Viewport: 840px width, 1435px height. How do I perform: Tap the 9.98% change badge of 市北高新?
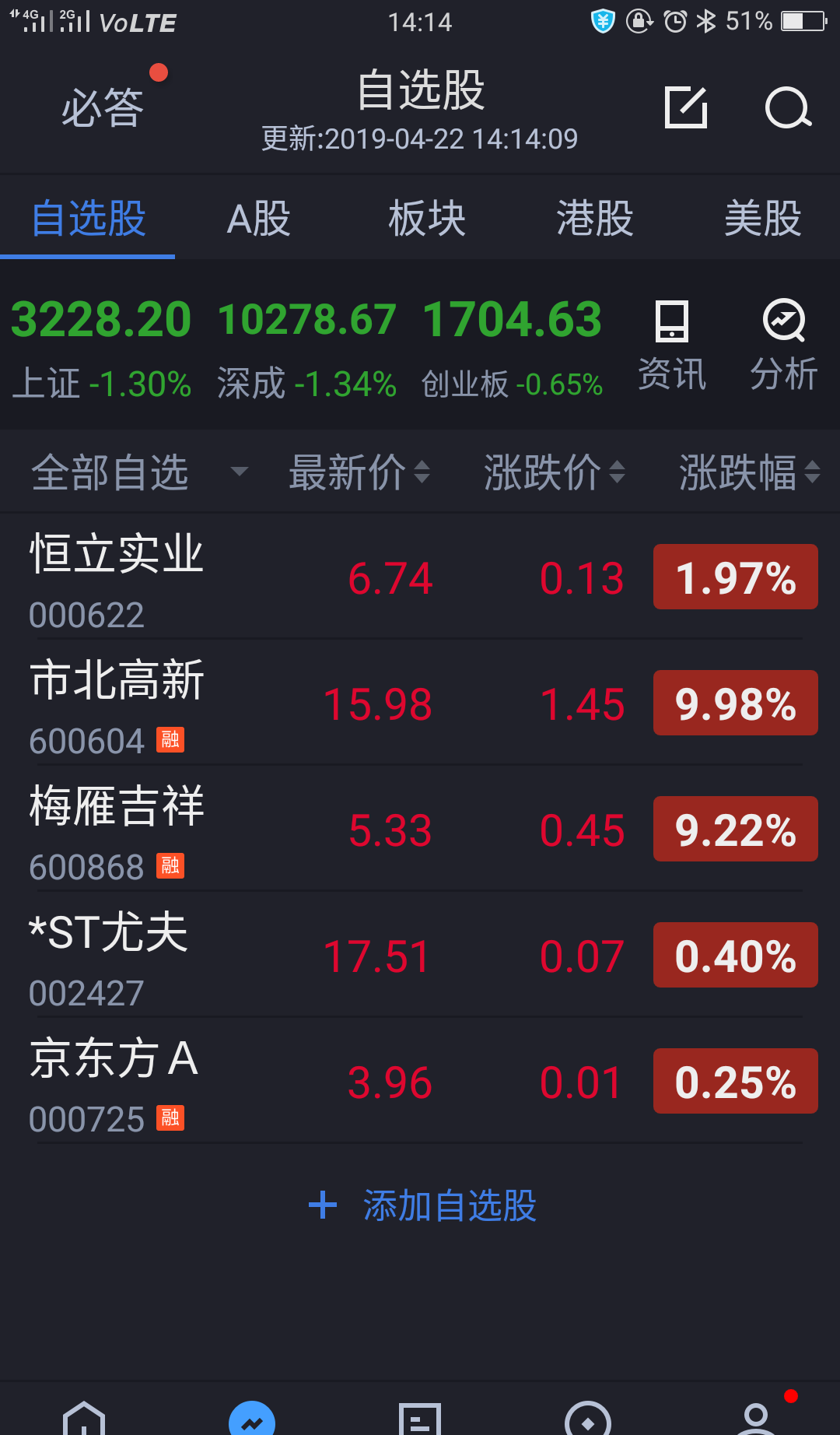point(735,703)
